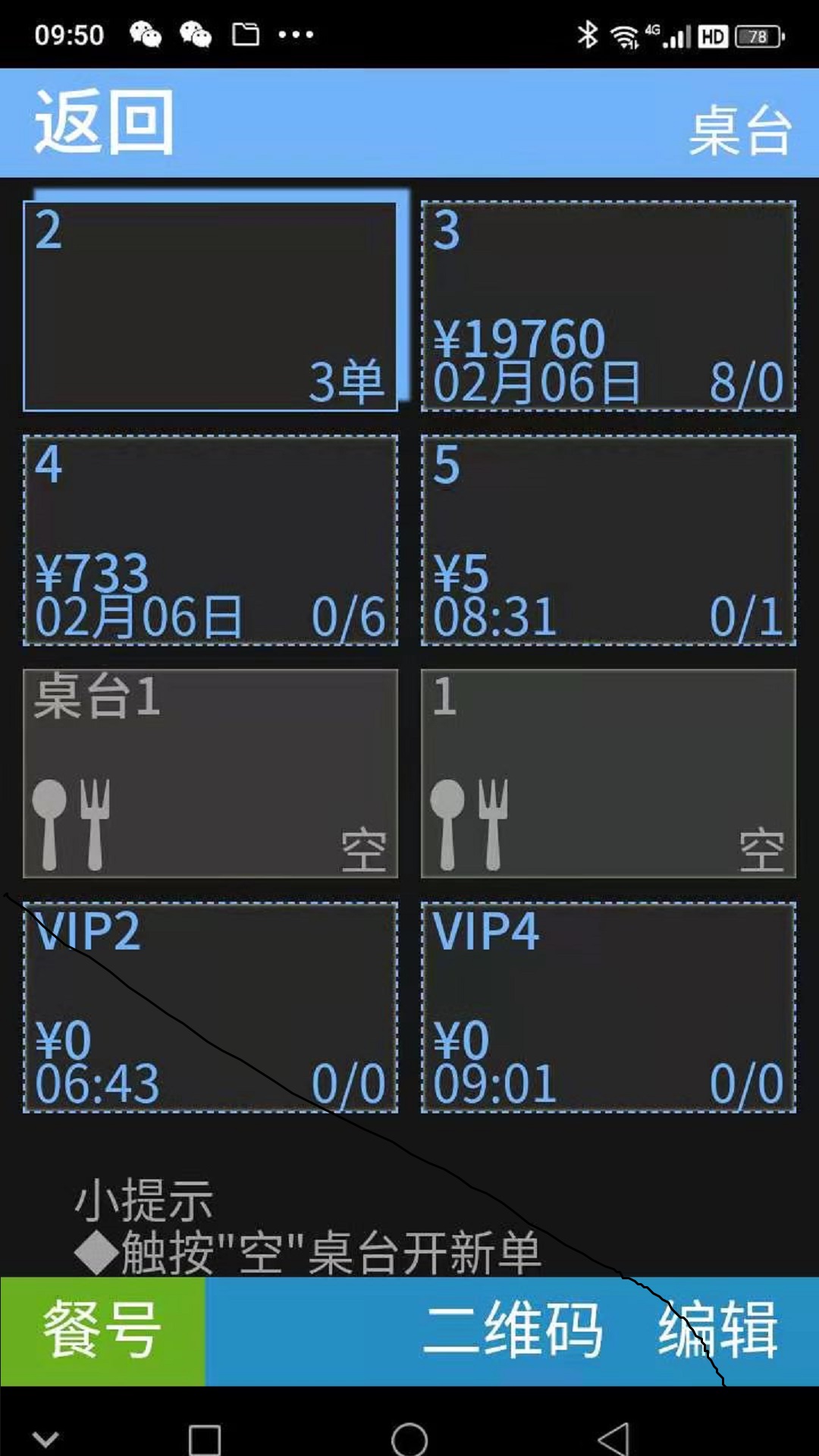
Task: Open table 3 with ¥19760 bill
Action: coord(607,303)
